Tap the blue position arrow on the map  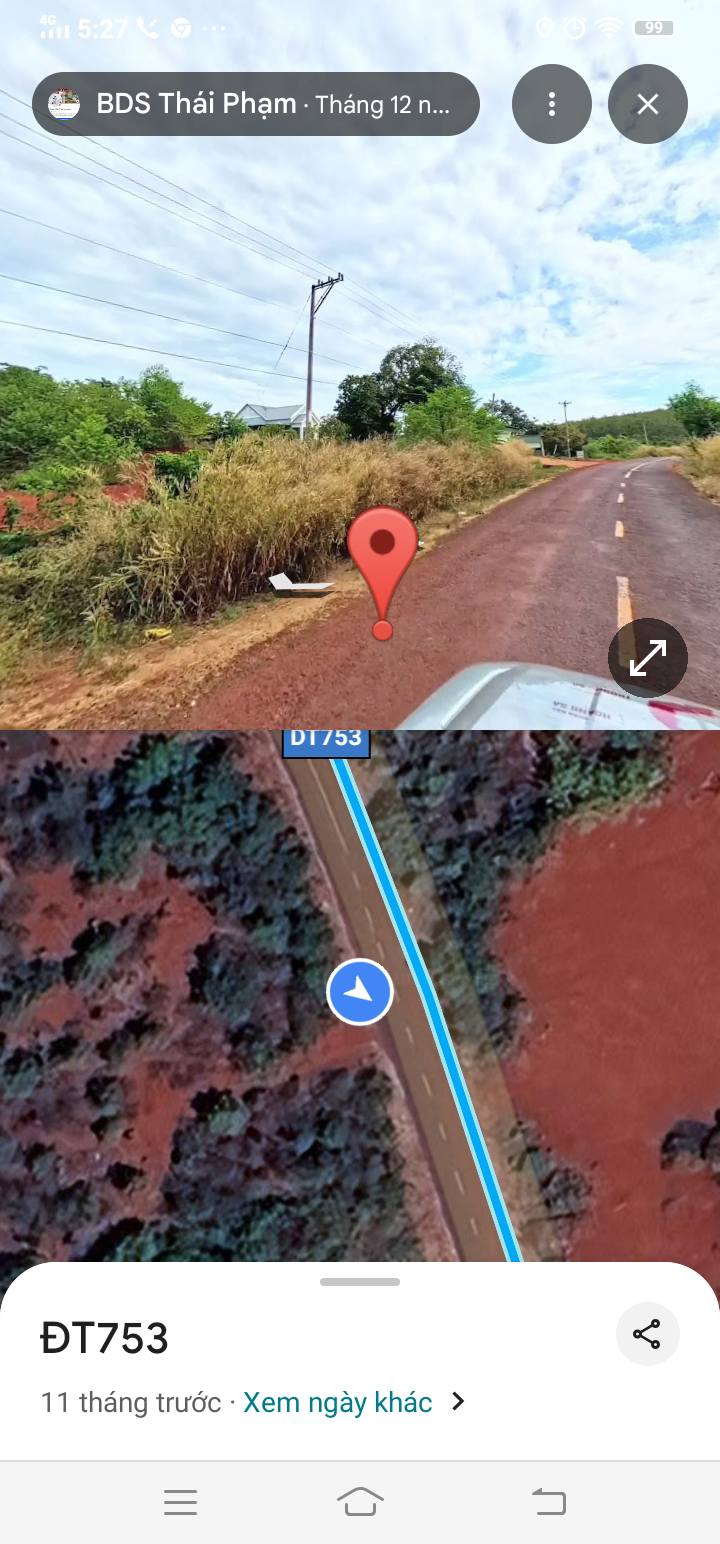click(360, 991)
